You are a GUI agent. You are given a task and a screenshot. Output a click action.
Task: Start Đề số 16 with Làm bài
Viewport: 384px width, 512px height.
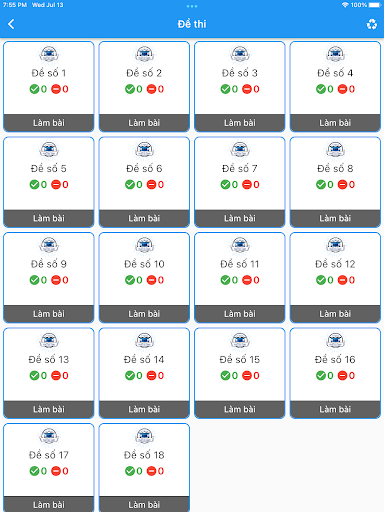[x=335, y=409]
